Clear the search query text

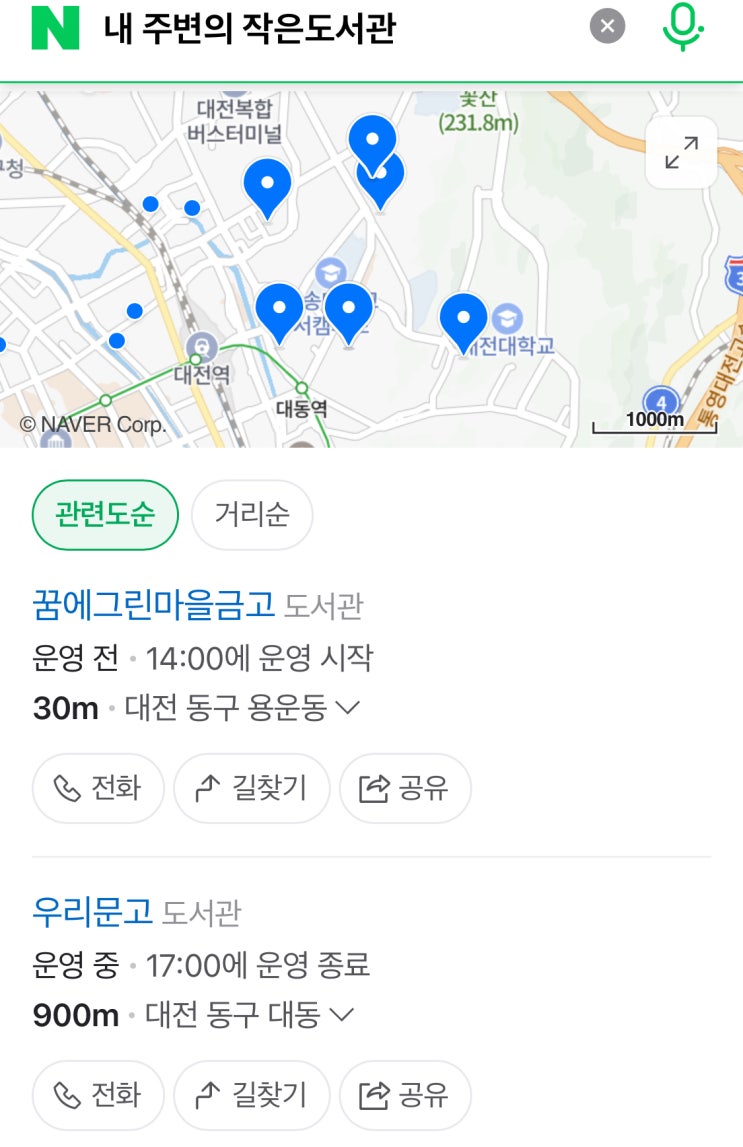(x=607, y=26)
